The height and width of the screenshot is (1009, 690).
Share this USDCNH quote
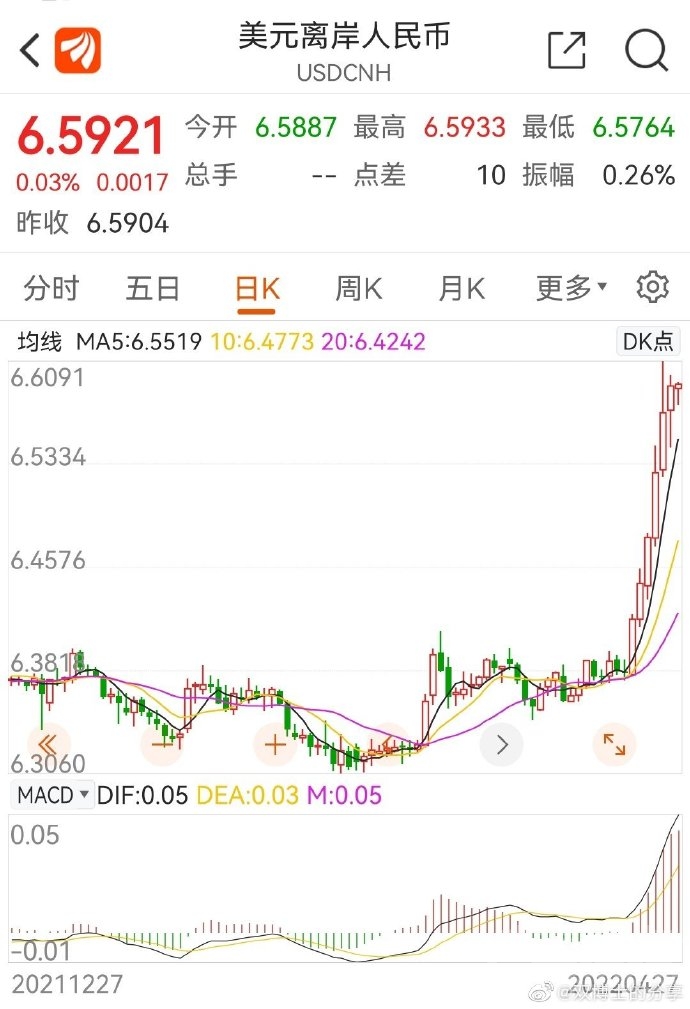pos(566,49)
